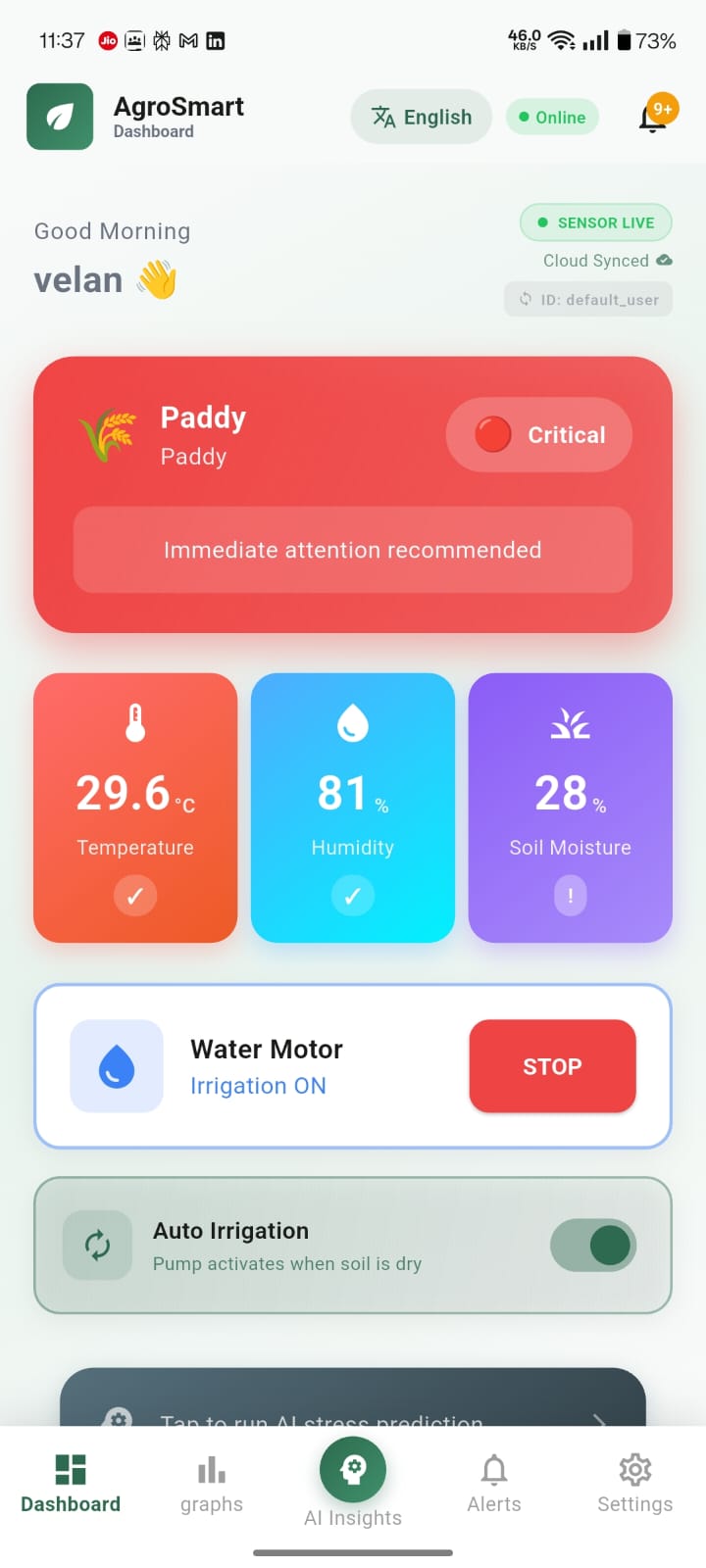Open the Settings tab

(635, 1486)
